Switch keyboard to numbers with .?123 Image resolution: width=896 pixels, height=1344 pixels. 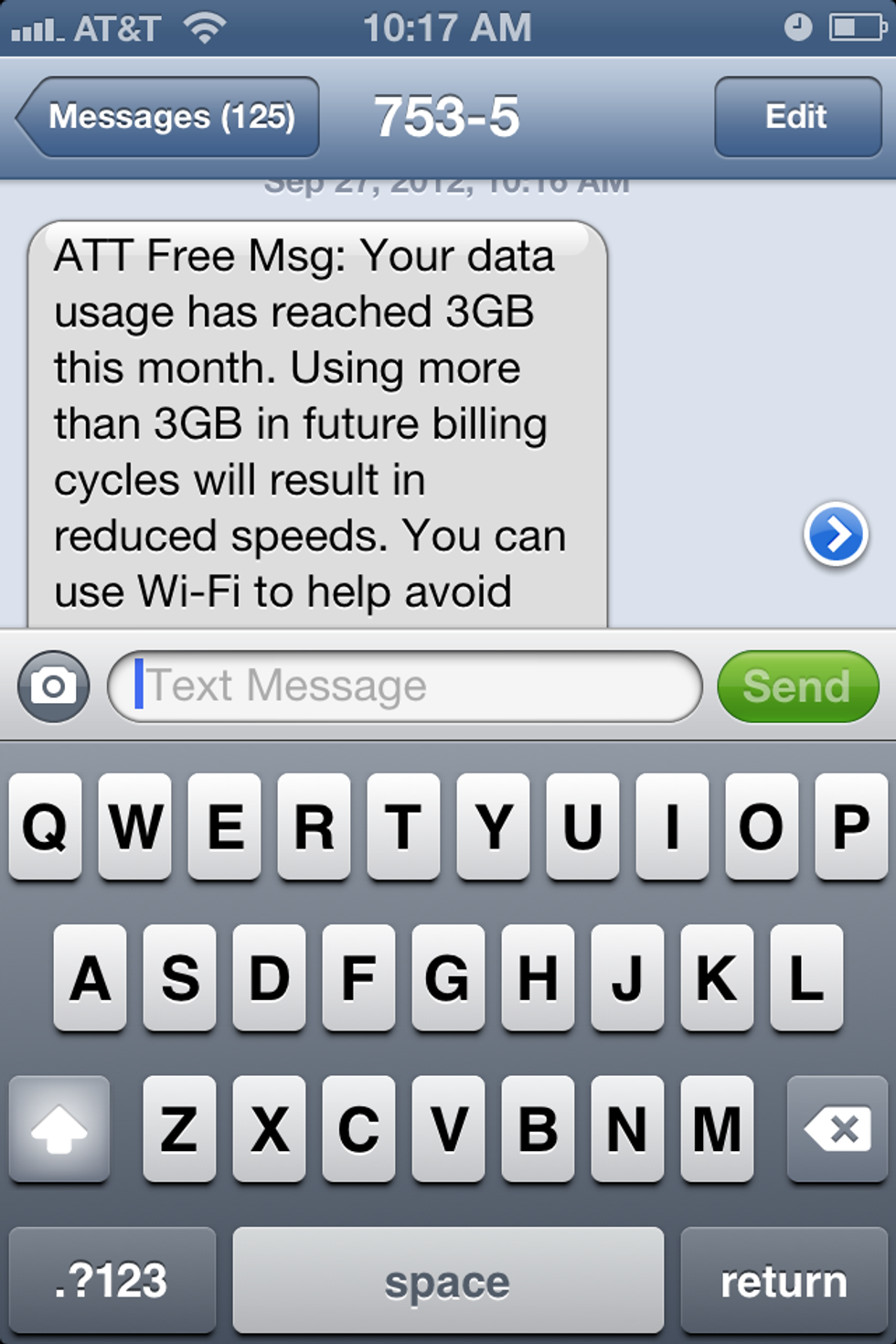(x=112, y=1280)
